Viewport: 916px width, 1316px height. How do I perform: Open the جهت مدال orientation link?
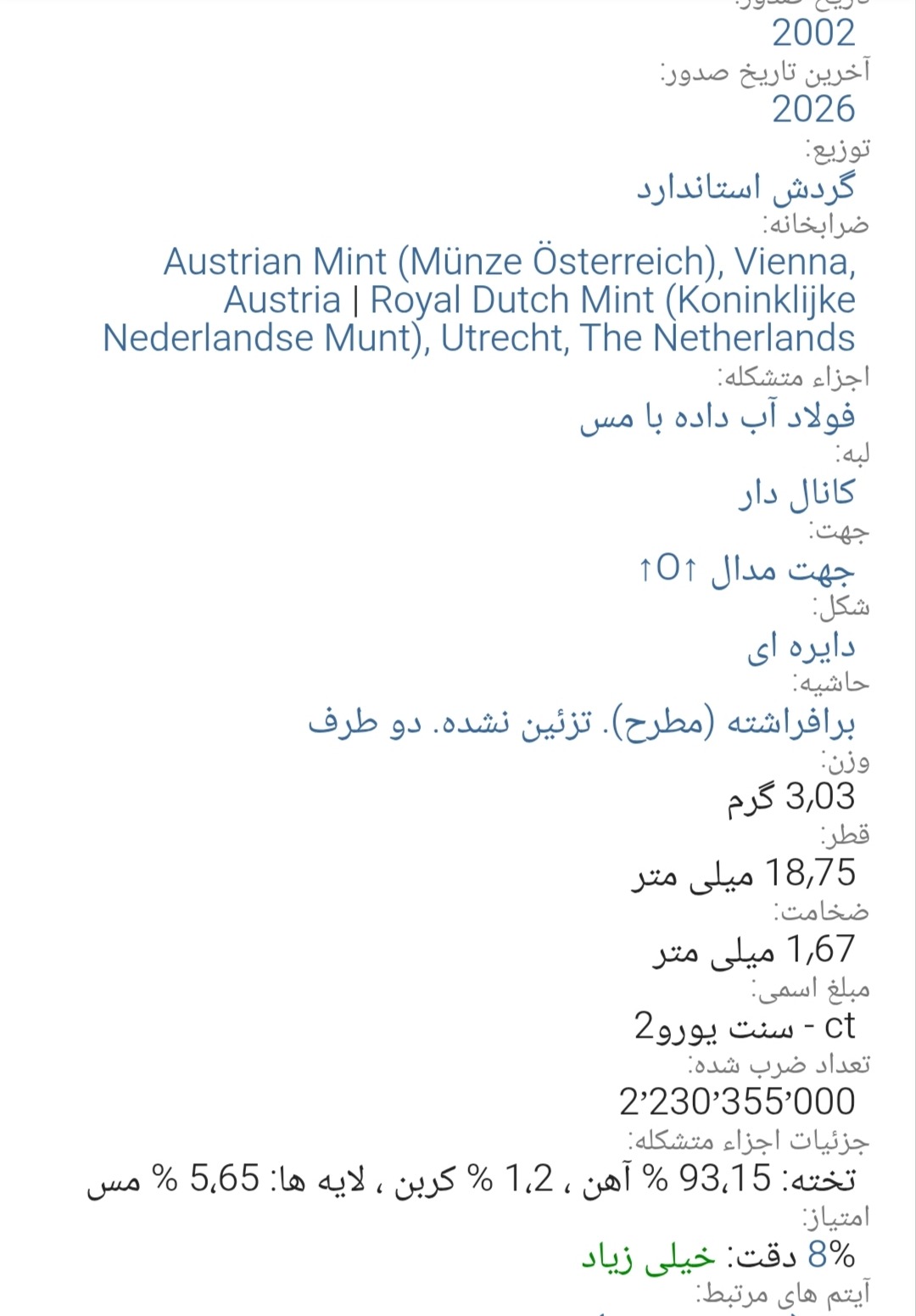pos(746,569)
